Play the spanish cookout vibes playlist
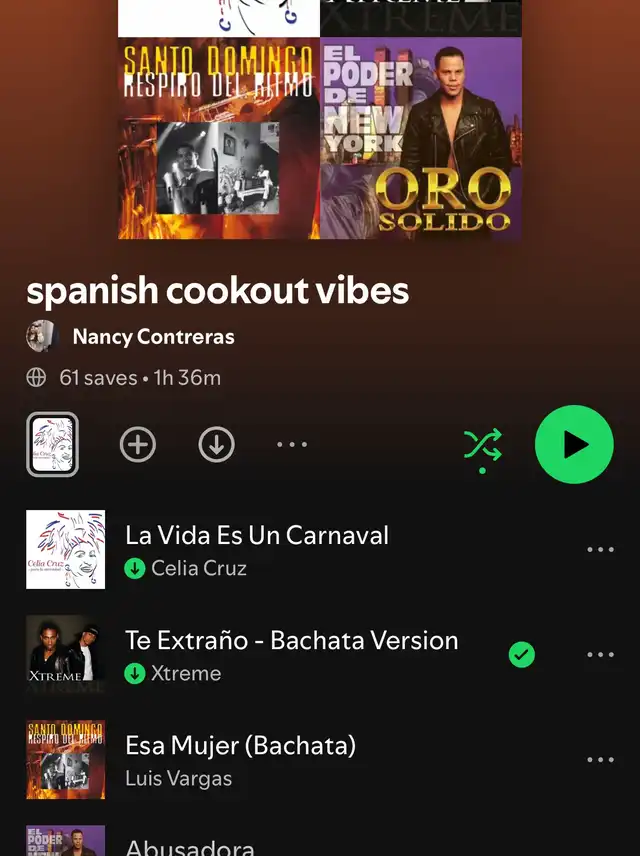Viewport: 640px width, 856px height. (x=574, y=444)
